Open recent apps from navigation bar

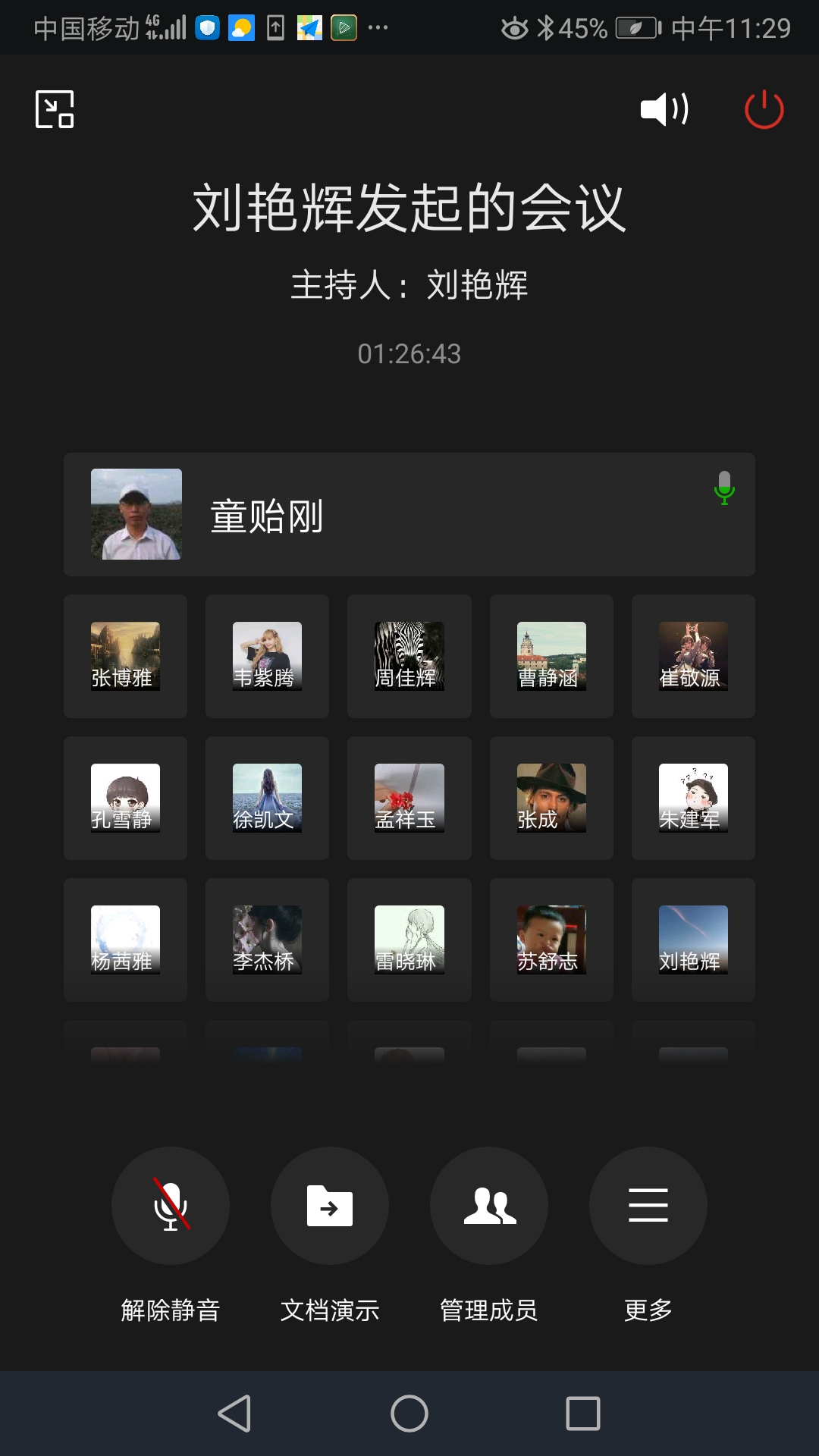[x=583, y=1414]
